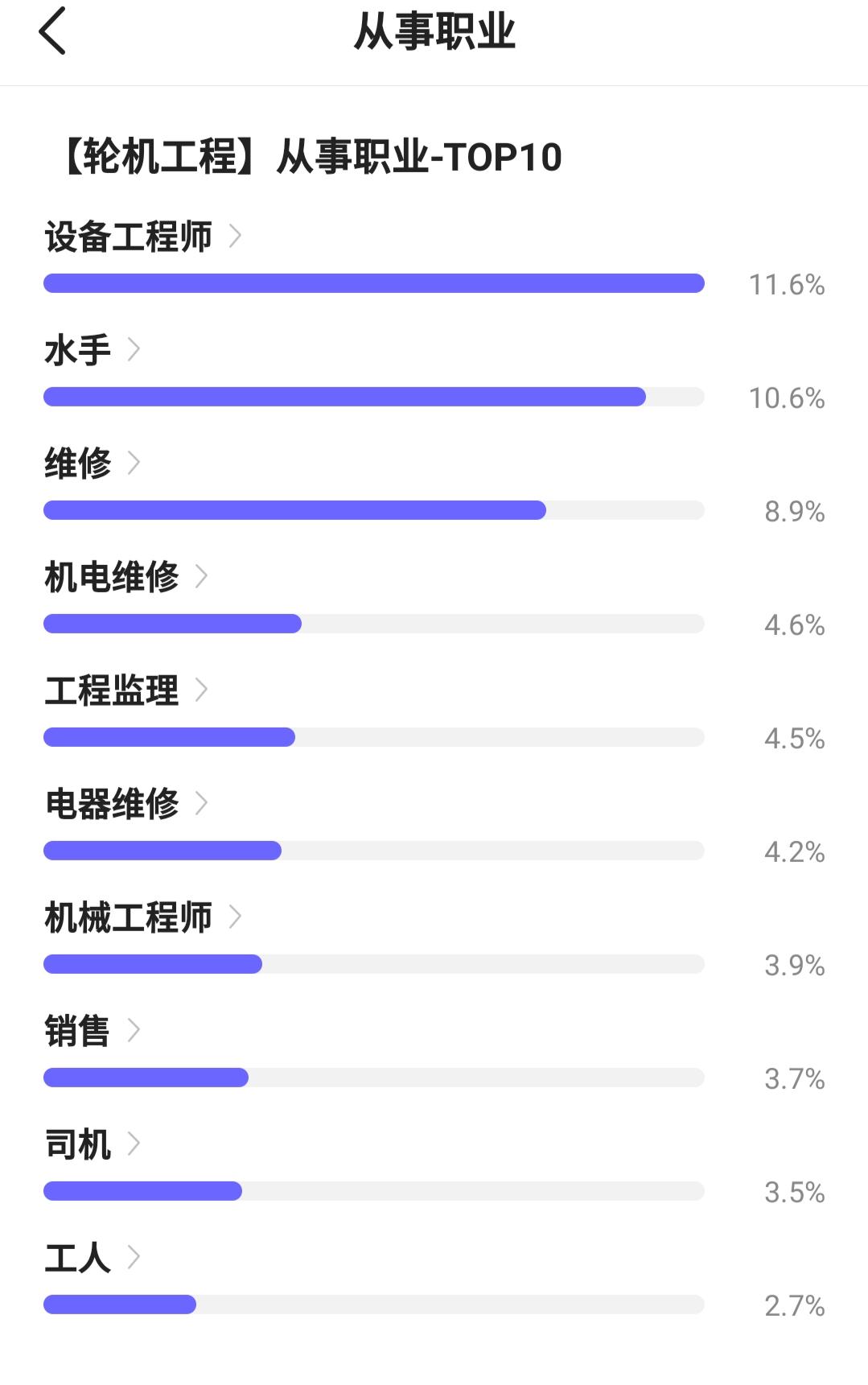Tap the chevron beside 工人
Image resolution: width=868 pixels, height=1385 pixels.
click(x=134, y=1258)
